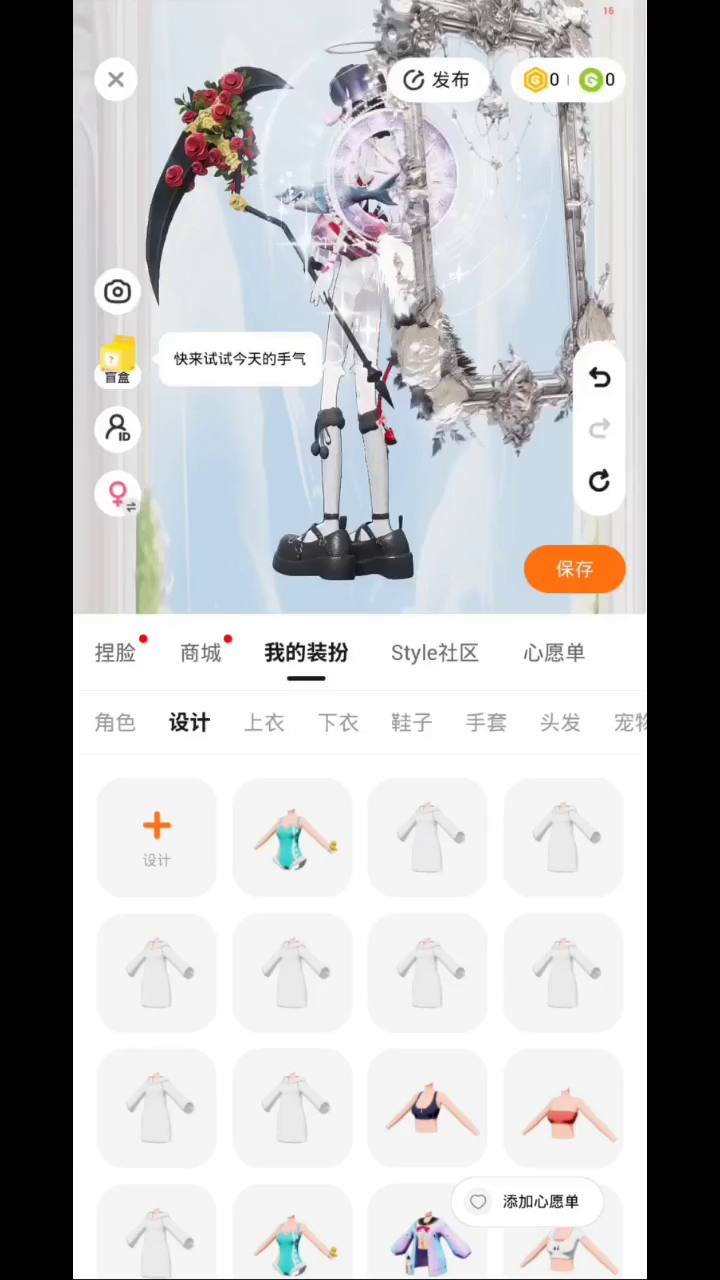Select the red tube top item
The width and height of the screenshot is (720, 1280).
[x=564, y=1108]
